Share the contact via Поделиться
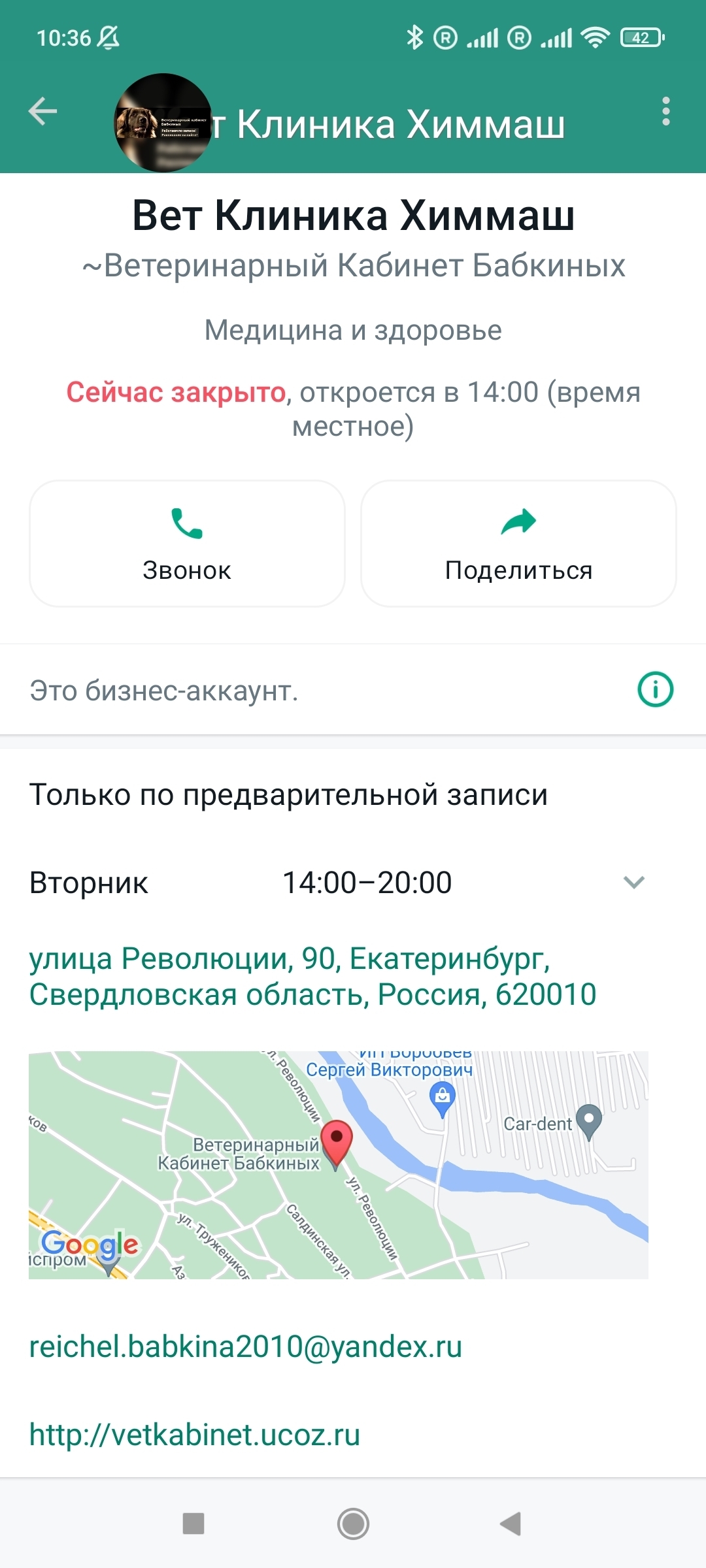 click(518, 544)
